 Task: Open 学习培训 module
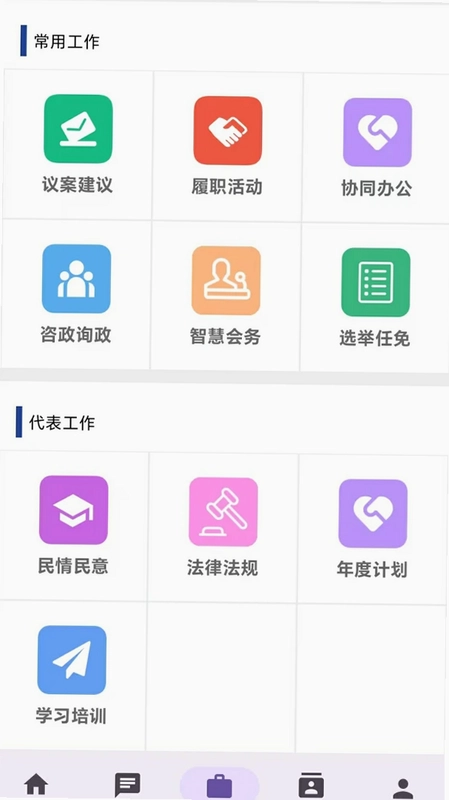pyautogui.click(x=71, y=676)
